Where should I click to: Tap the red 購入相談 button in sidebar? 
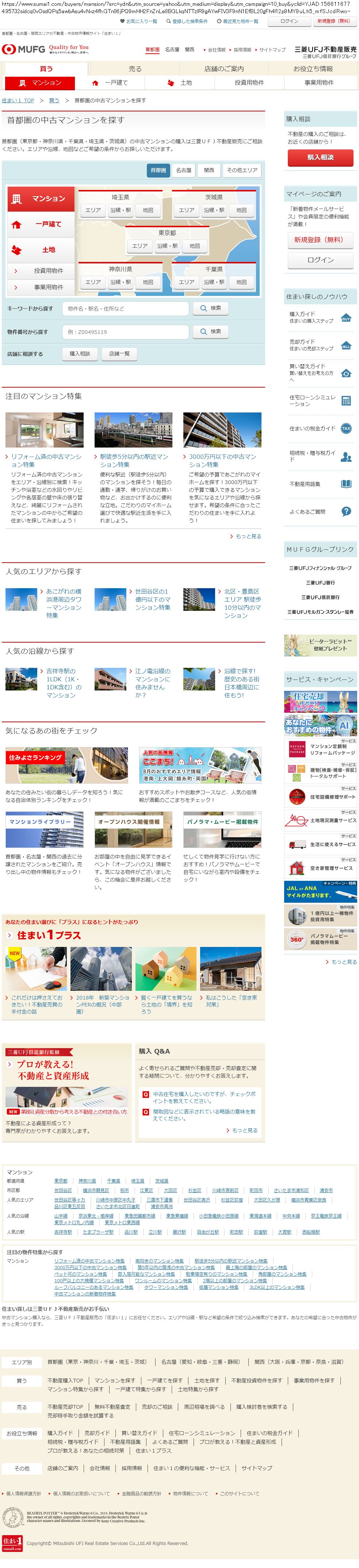tap(320, 157)
